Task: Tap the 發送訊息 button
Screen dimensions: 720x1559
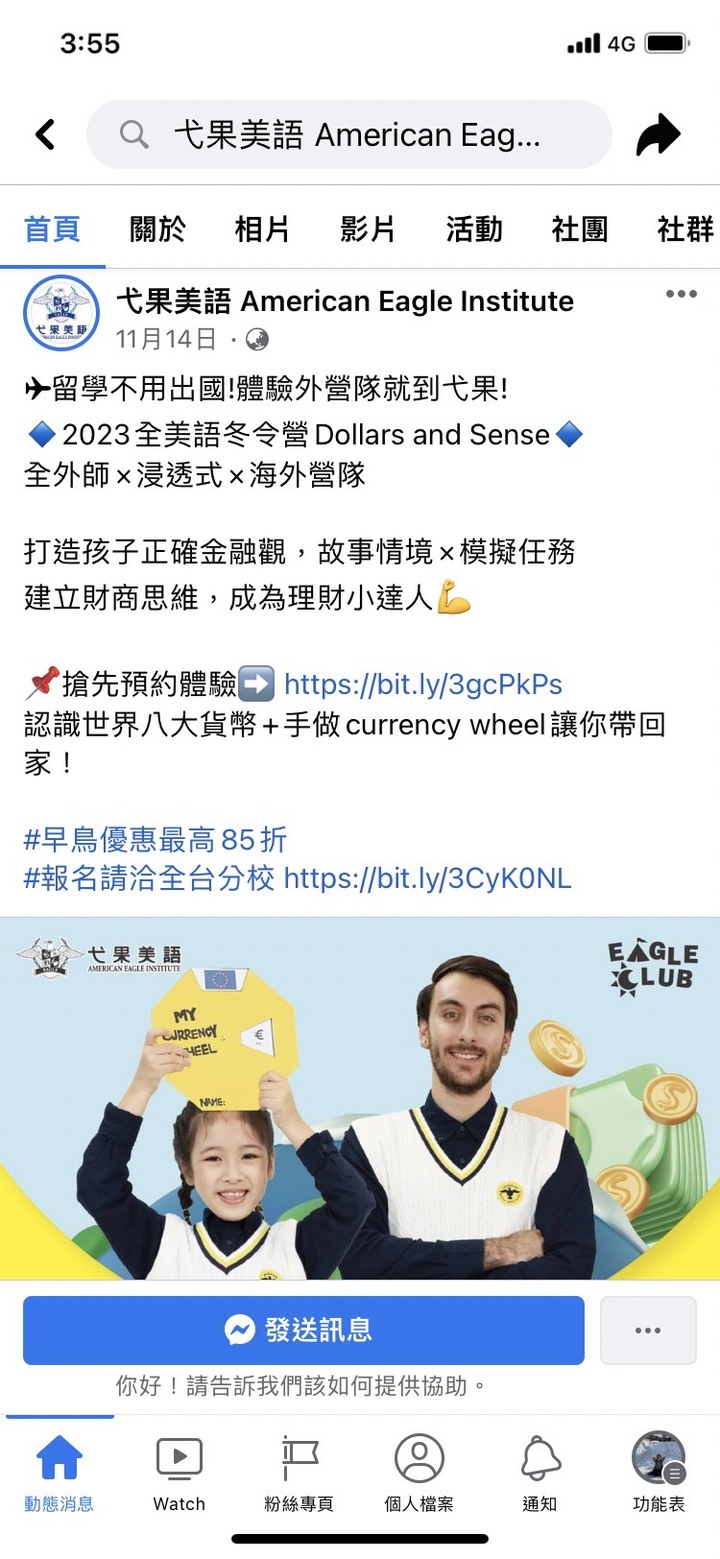Action: [x=304, y=1330]
